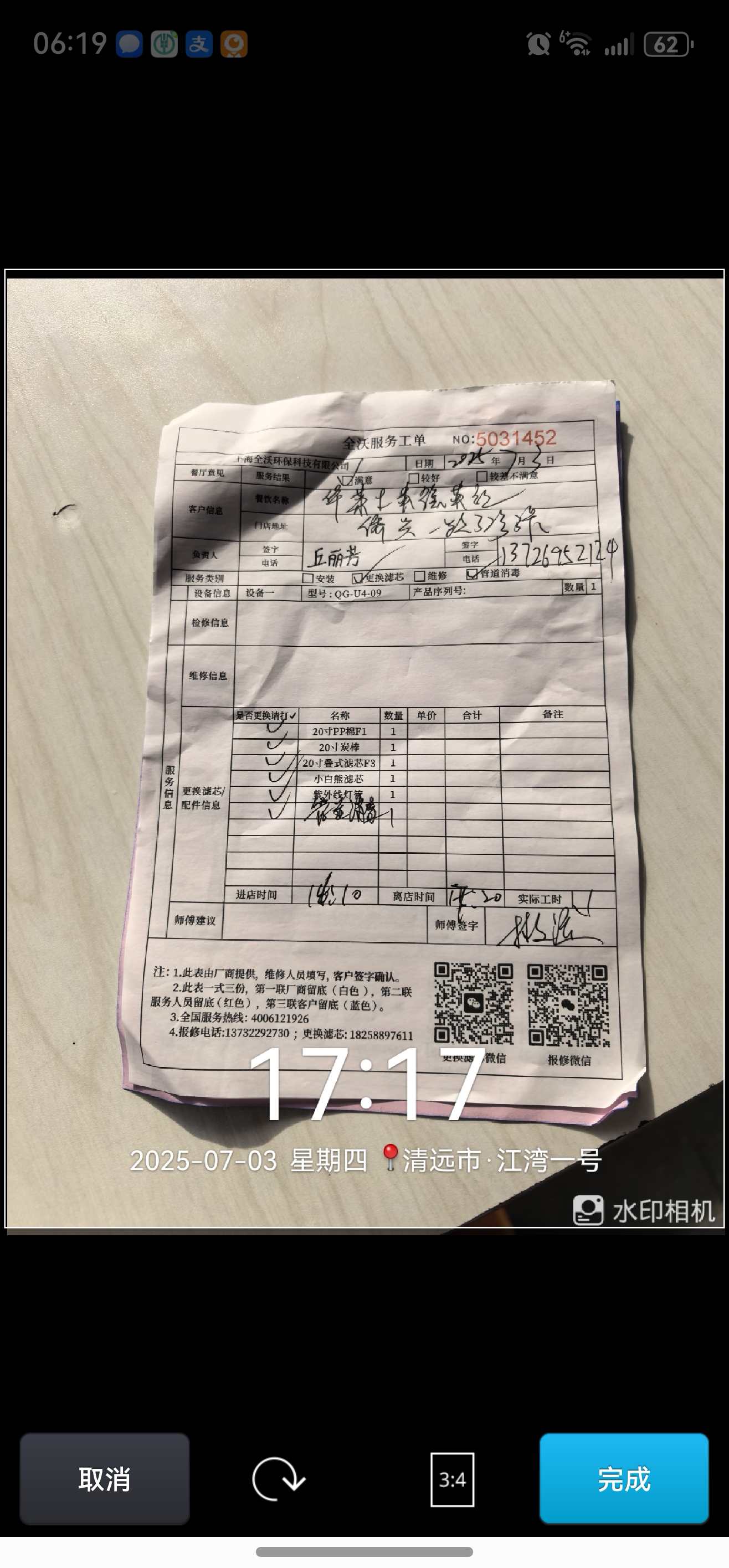
Task: Rotate the image clockwise
Action: pyautogui.click(x=278, y=1479)
